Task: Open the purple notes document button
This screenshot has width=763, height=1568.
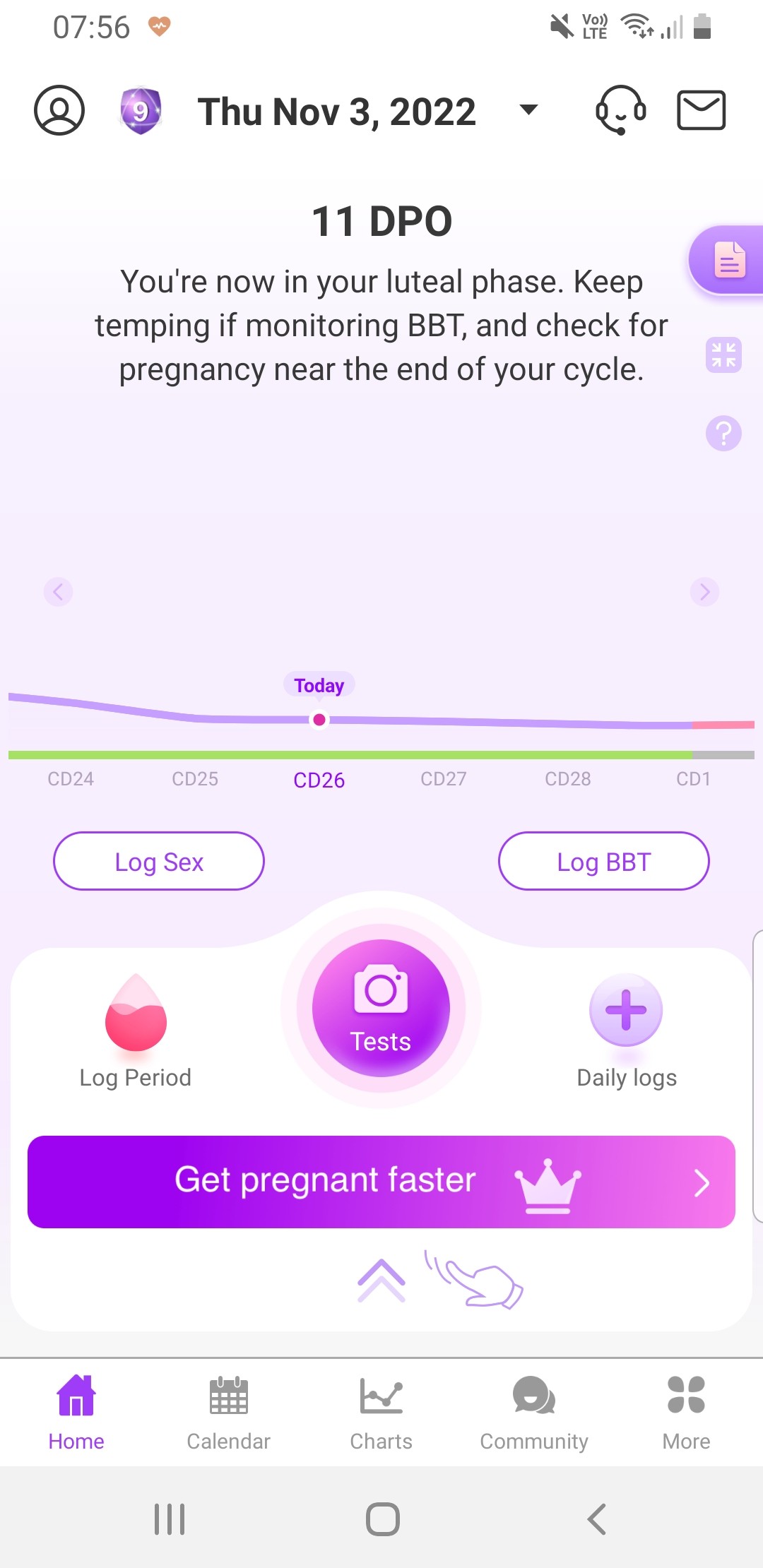Action: 728,260
